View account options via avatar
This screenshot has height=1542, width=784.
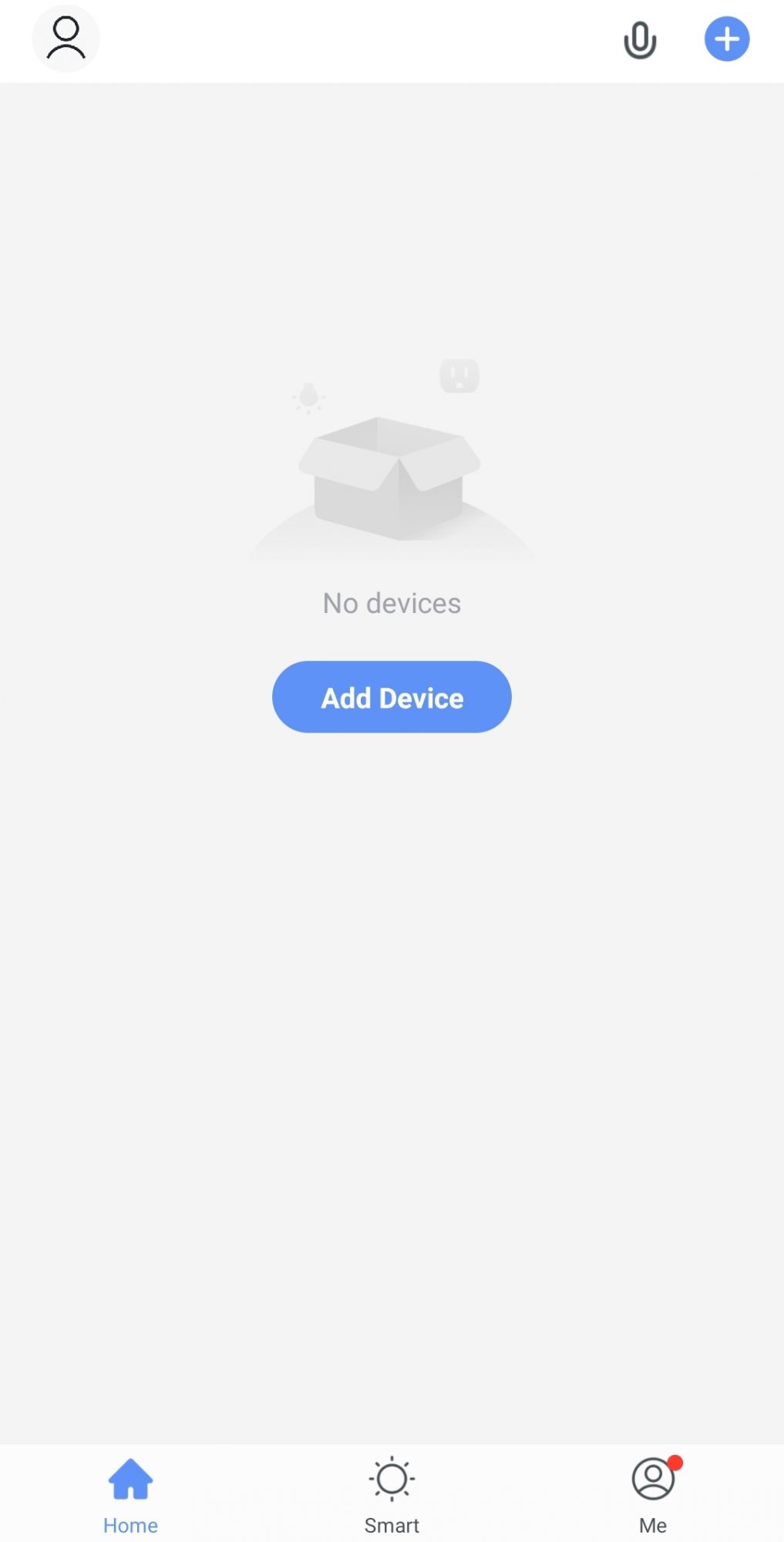click(66, 39)
